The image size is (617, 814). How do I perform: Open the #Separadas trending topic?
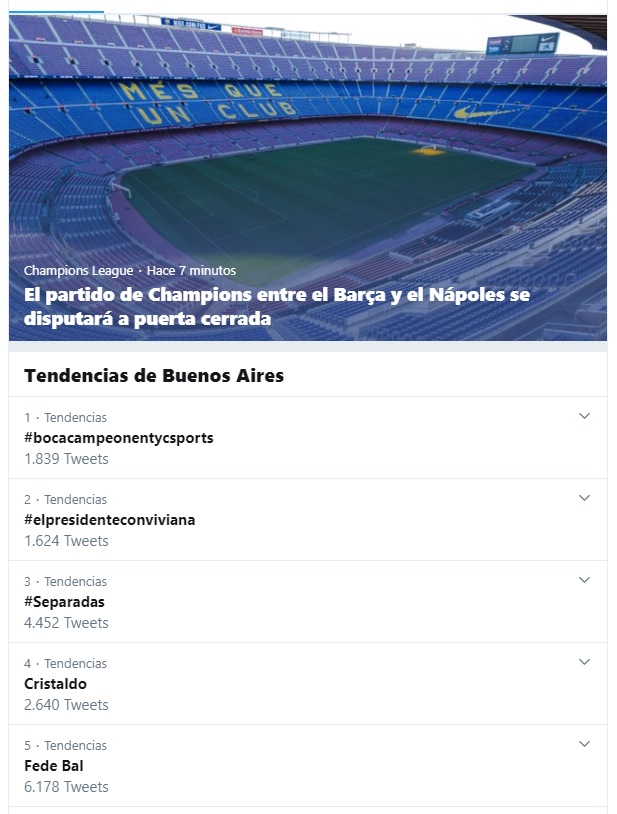pyautogui.click(x=64, y=602)
